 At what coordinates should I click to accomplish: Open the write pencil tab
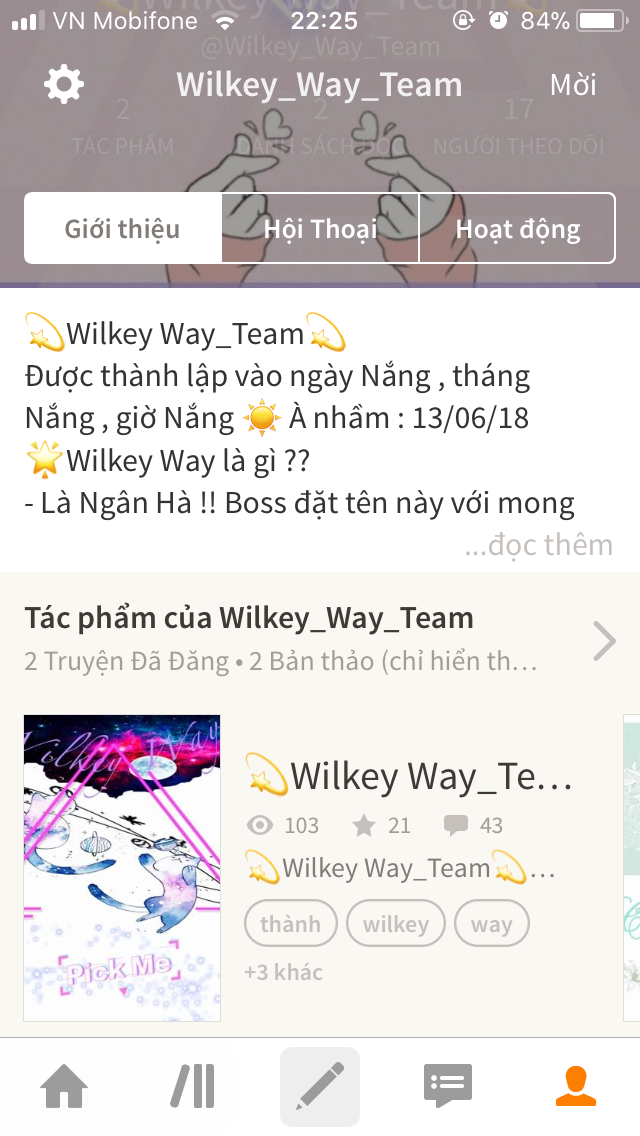(320, 1087)
